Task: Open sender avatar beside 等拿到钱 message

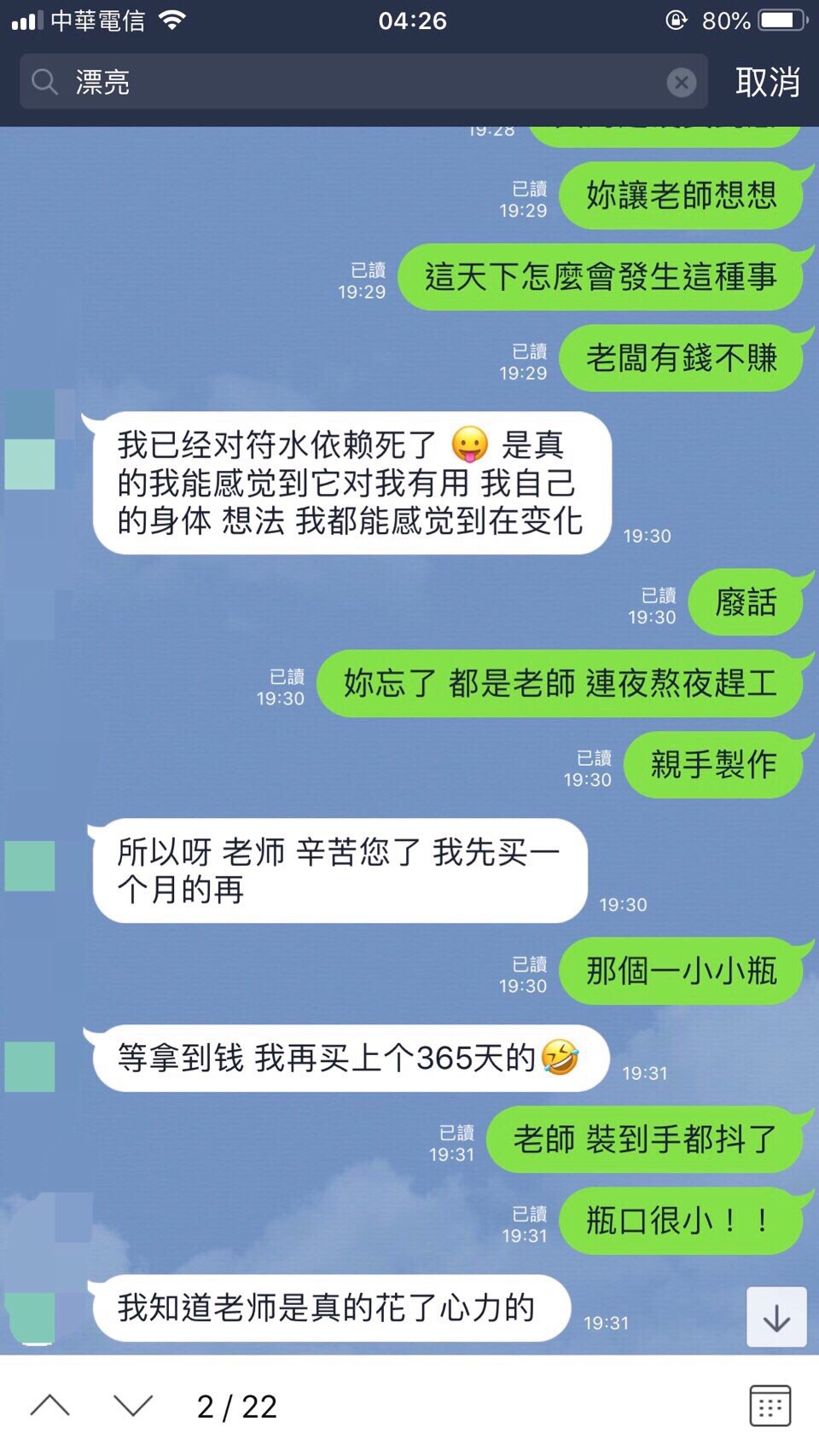Action: pyautogui.click(x=30, y=1066)
